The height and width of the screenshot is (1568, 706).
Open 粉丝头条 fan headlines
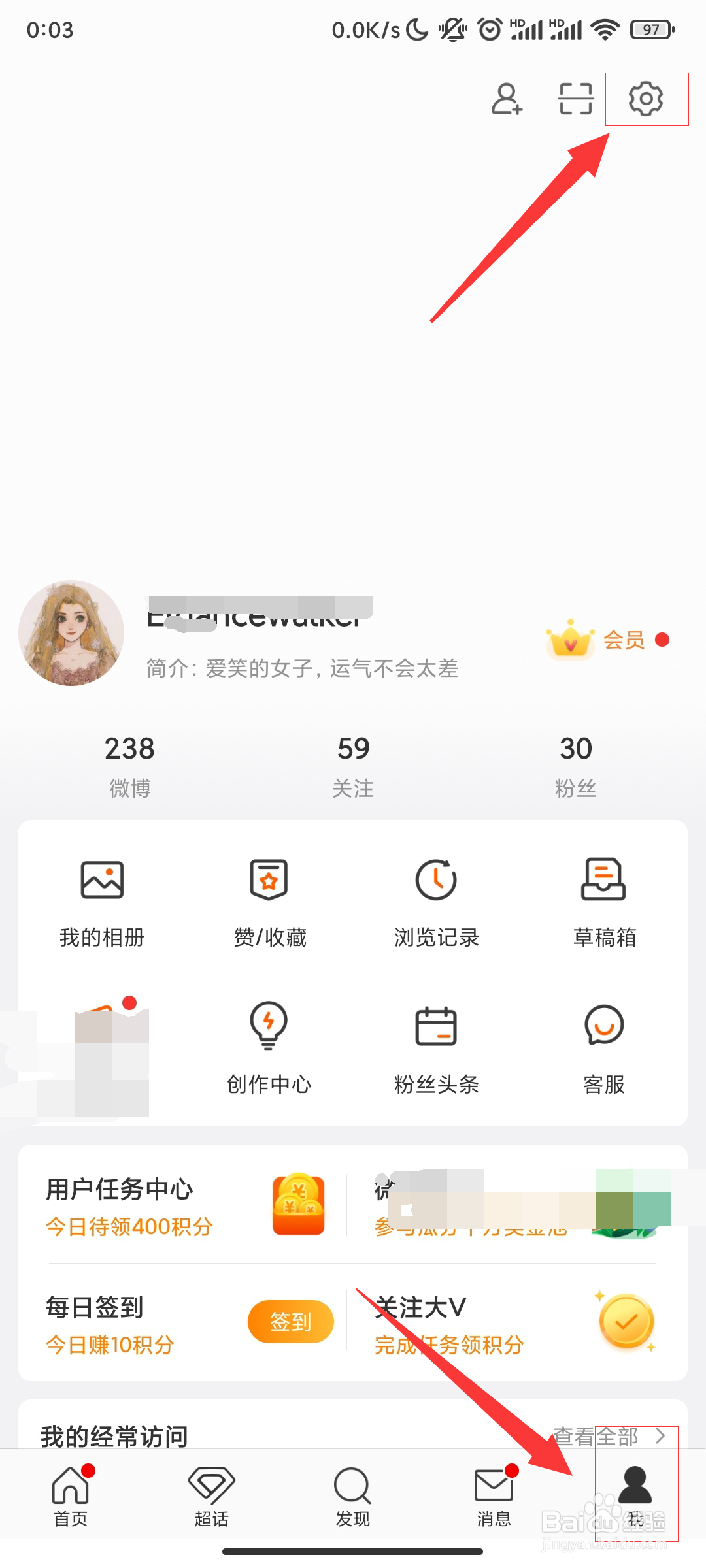pos(436,1045)
